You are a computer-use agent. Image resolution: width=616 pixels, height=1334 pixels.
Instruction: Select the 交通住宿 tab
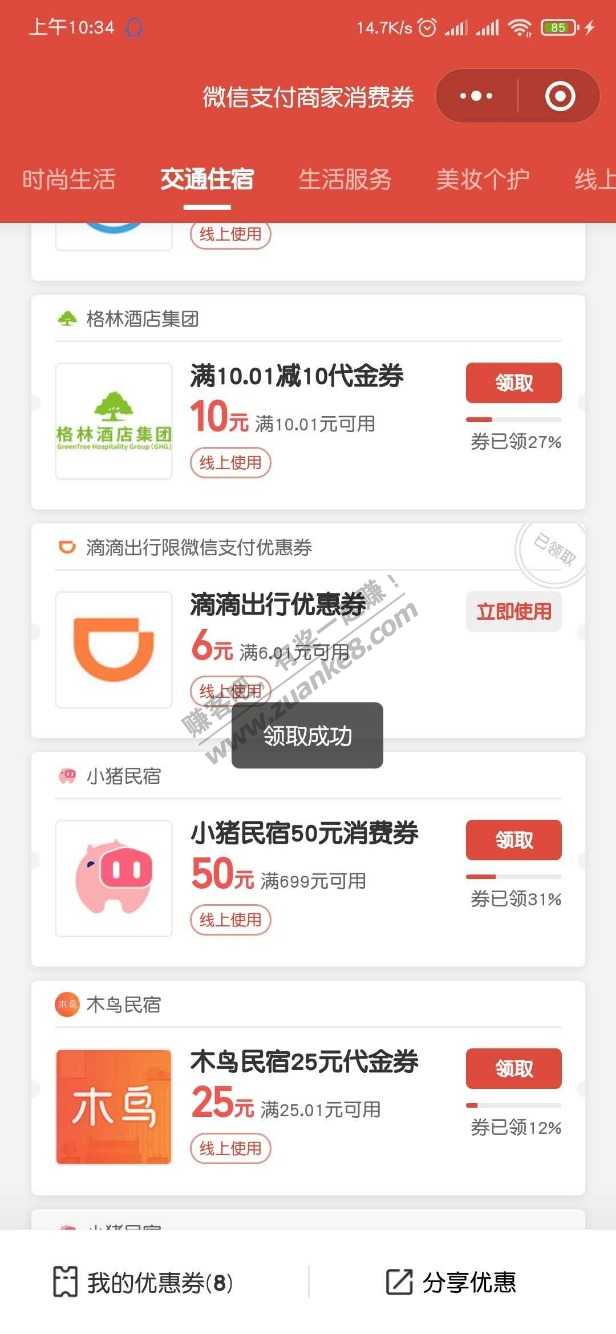207,179
